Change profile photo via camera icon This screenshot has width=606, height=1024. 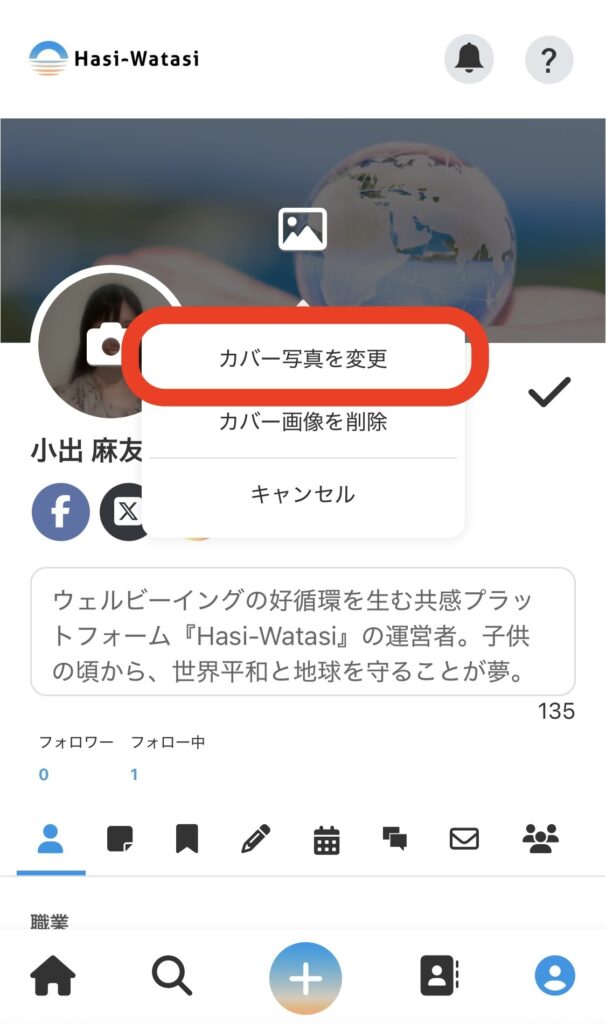104,345
